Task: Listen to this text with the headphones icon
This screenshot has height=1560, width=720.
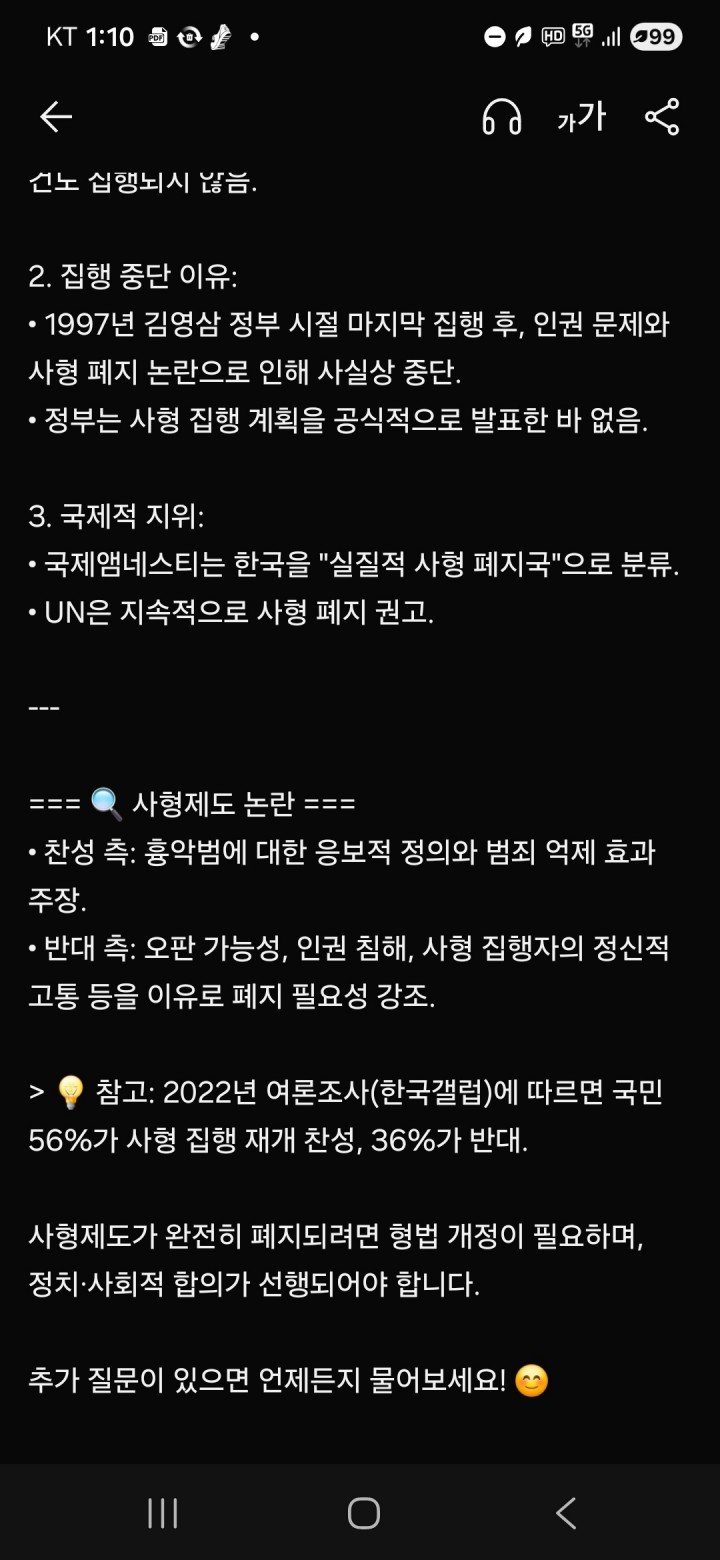Action: coord(502,118)
